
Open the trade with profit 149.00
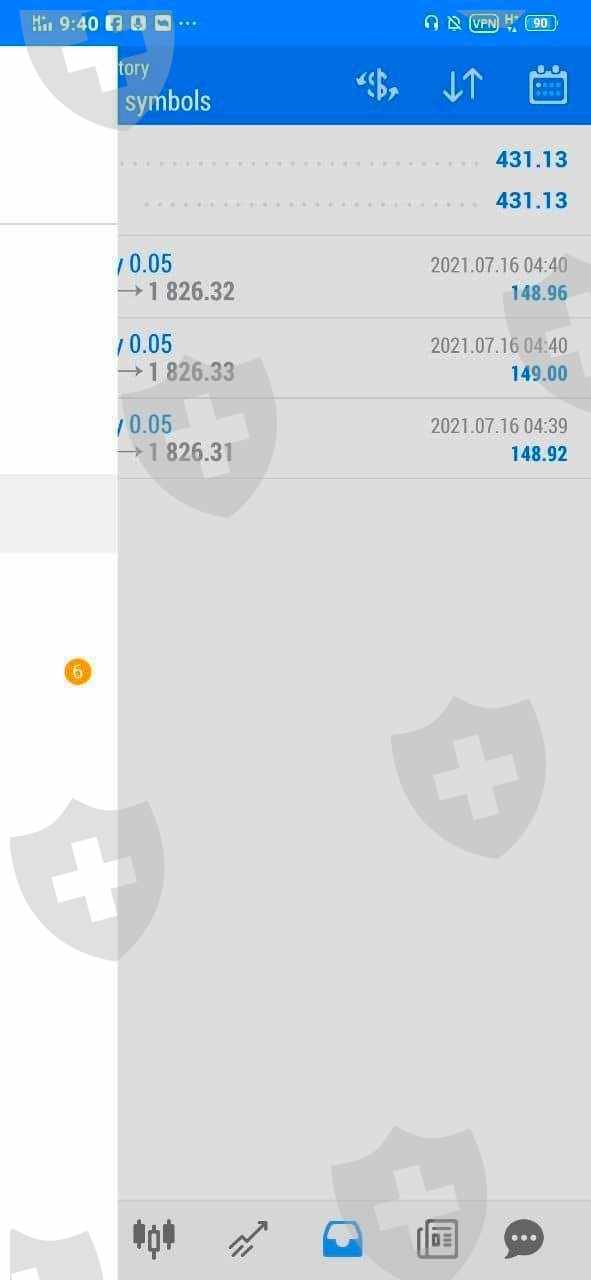tap(354, 358)
